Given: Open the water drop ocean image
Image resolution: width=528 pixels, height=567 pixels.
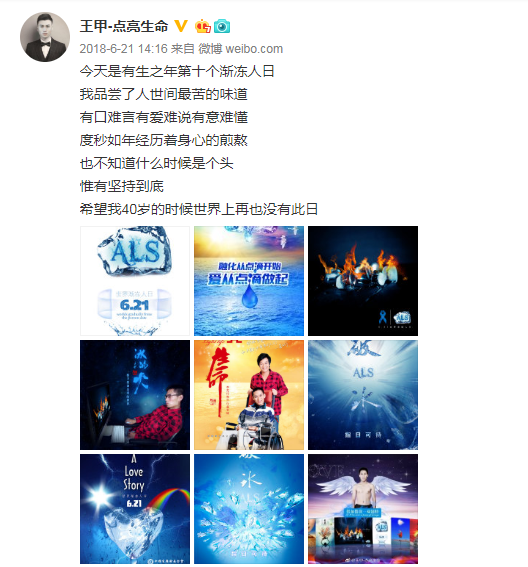Looking at the screenshot, I should coord(249,281).
